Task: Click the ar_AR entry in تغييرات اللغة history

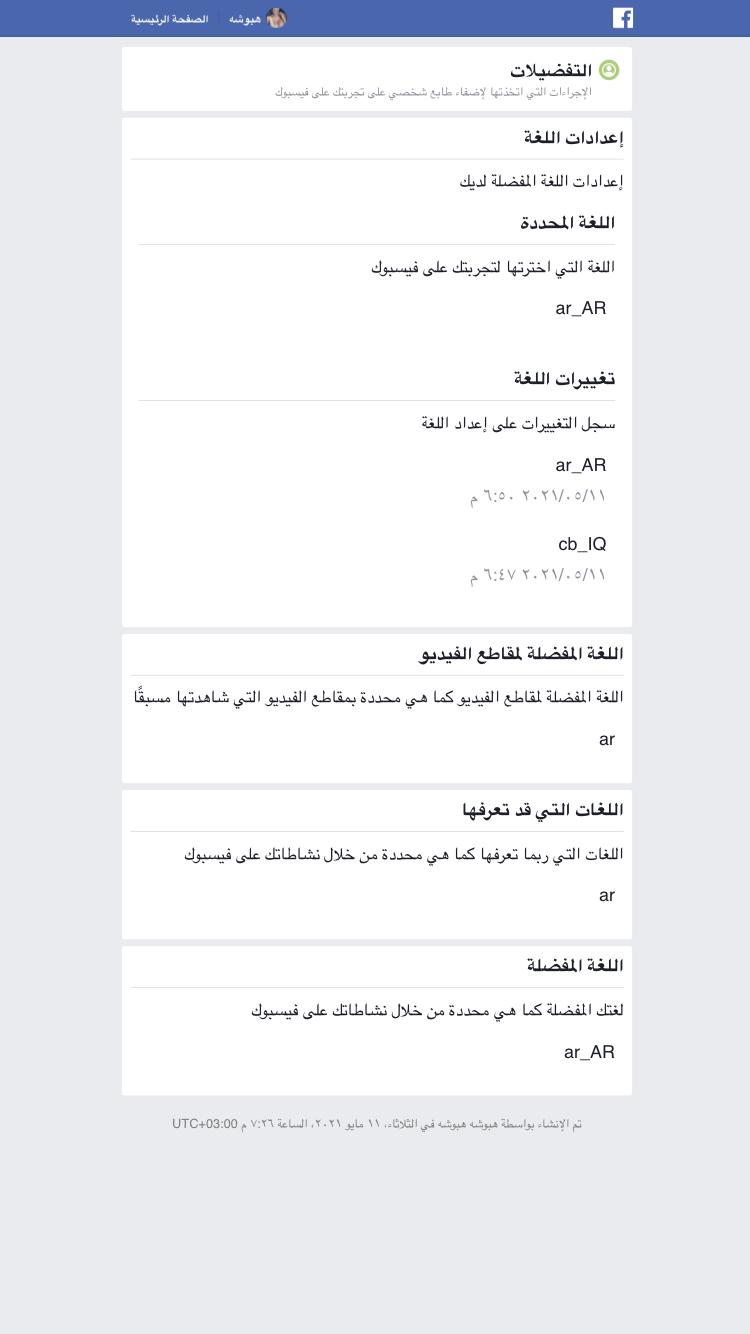Action: pos(581,465)
